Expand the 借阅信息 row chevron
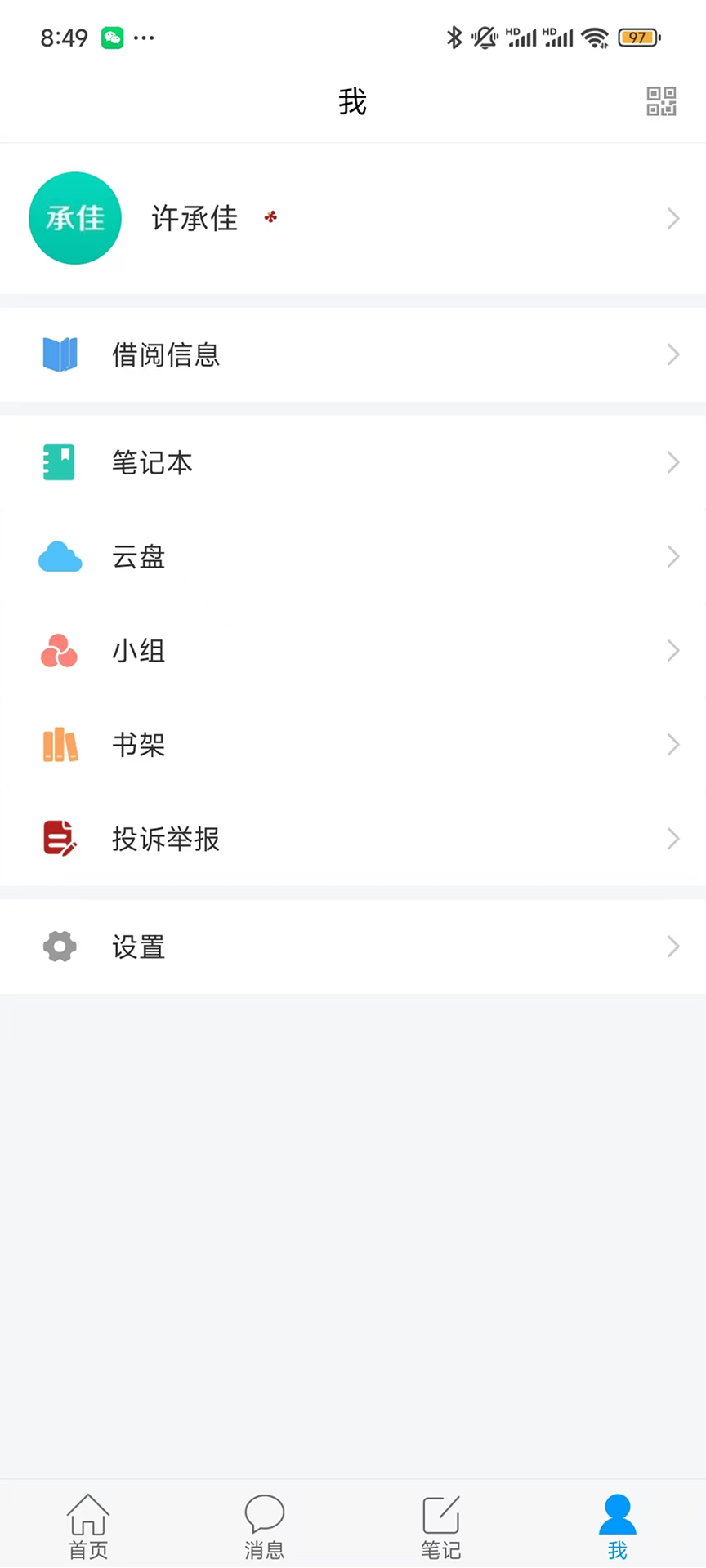 pyautogui.click(x=672, y=354)
